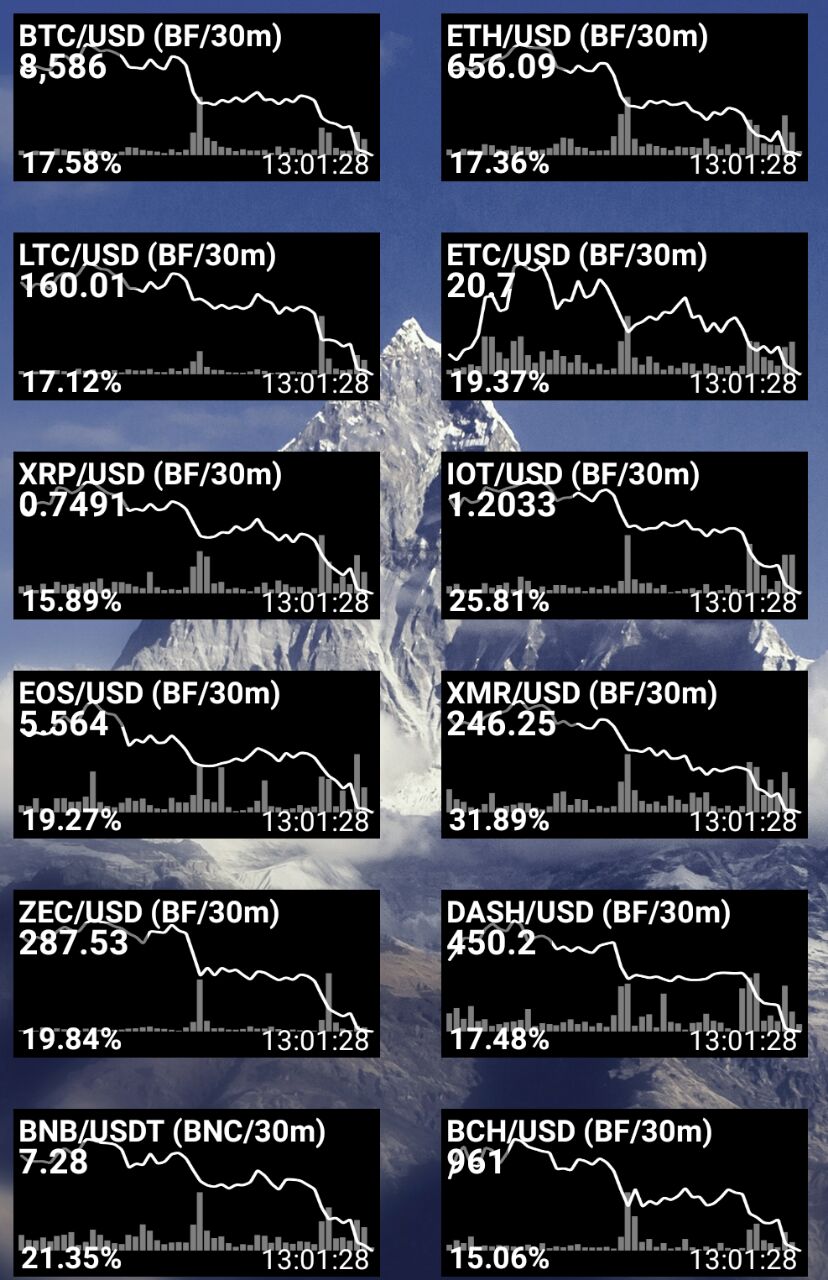The width and height of the screenshot is (828, 1280).
Task: Open the EOS/USD price widget
Action: point(197,754)
